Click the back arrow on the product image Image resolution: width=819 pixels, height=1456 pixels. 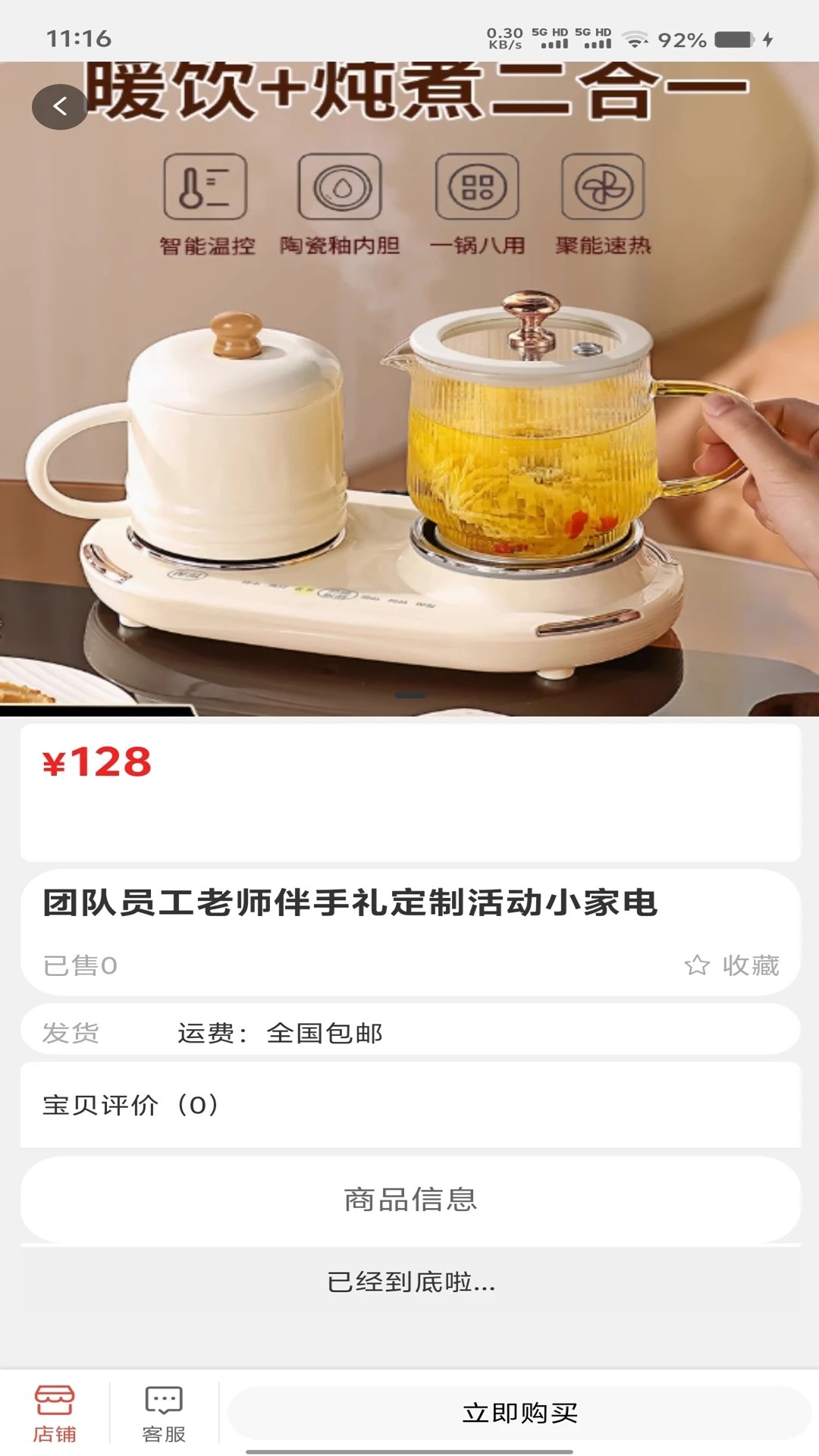[59, 106]
